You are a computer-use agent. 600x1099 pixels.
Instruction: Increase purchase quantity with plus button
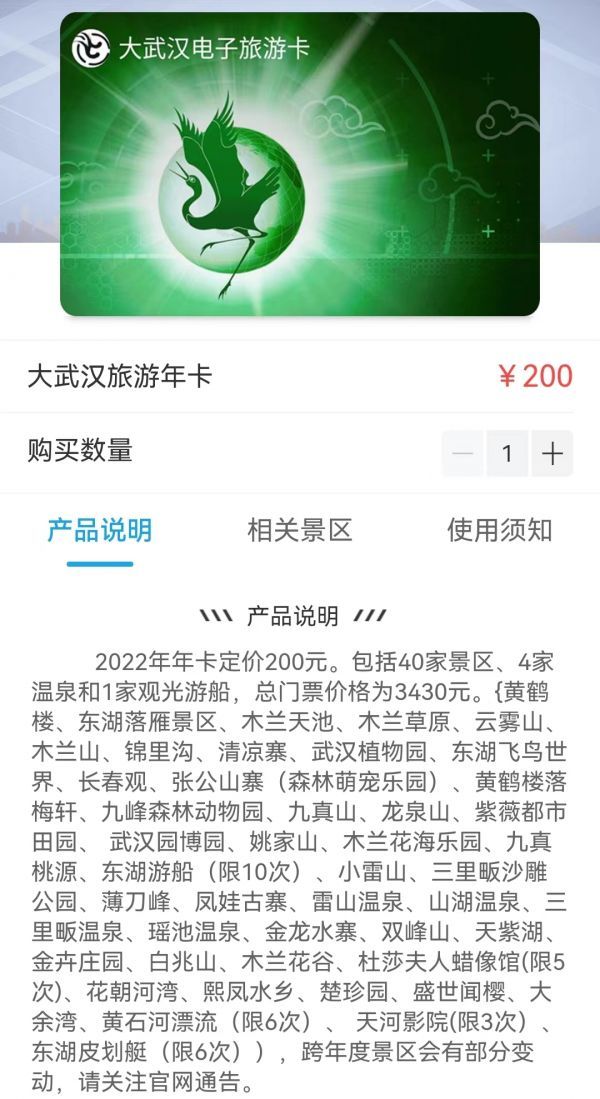tap(552, 454)
